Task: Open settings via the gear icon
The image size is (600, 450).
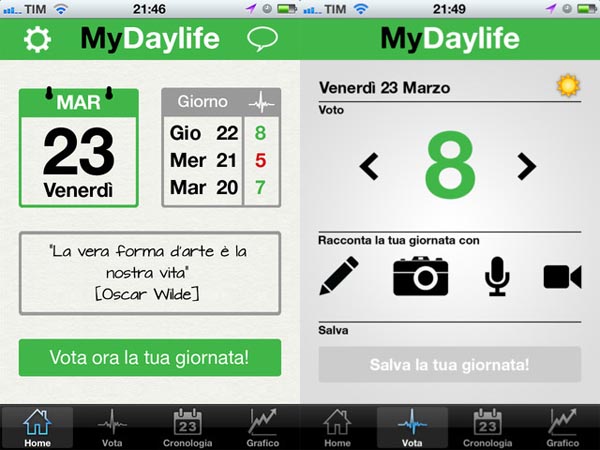Action: [x=38, y=40]
